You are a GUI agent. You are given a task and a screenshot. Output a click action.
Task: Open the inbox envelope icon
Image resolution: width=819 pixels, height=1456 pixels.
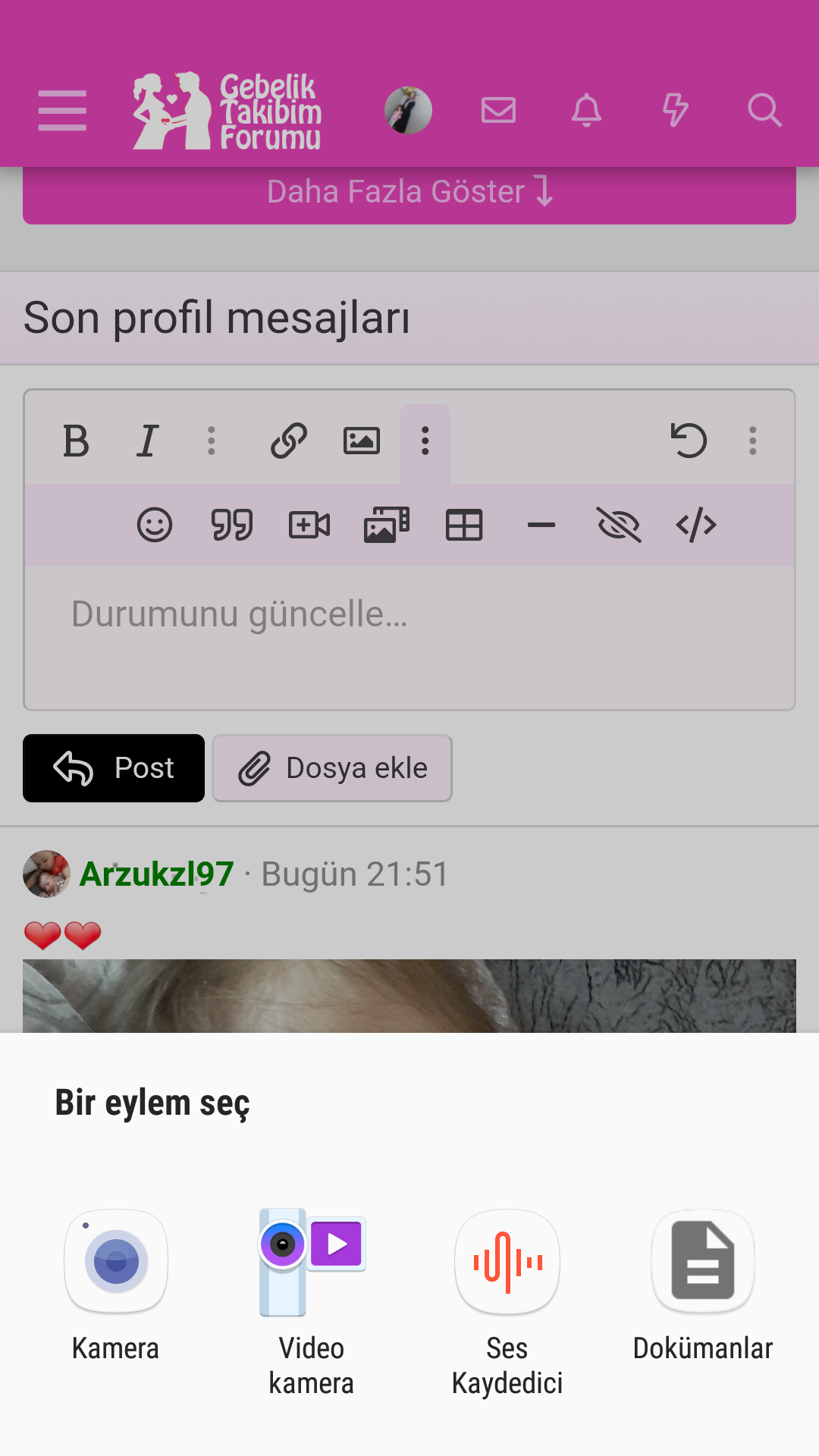point(498,111)
